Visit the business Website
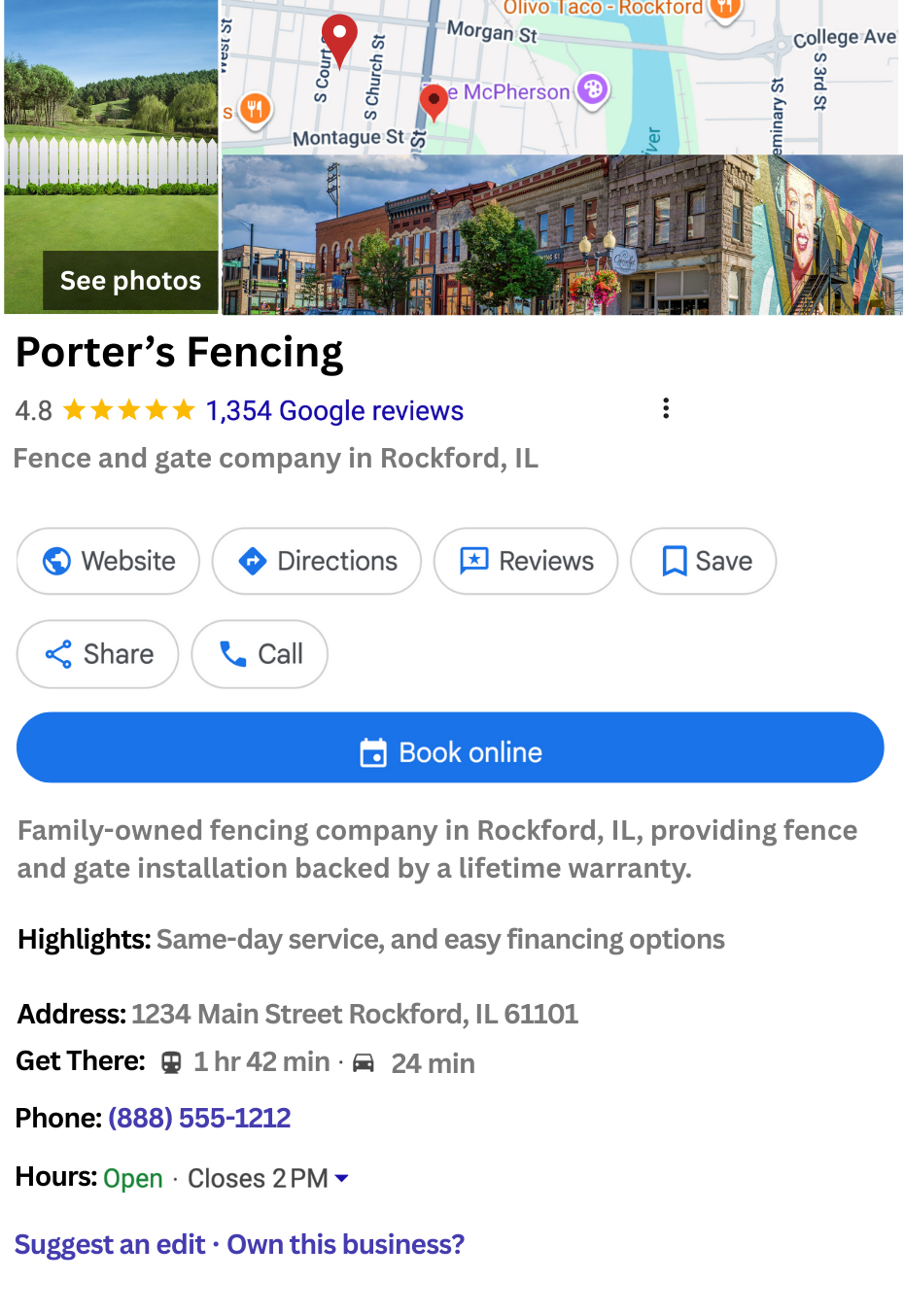Screen dimensions: 904x1316 (x=109, y=561)
